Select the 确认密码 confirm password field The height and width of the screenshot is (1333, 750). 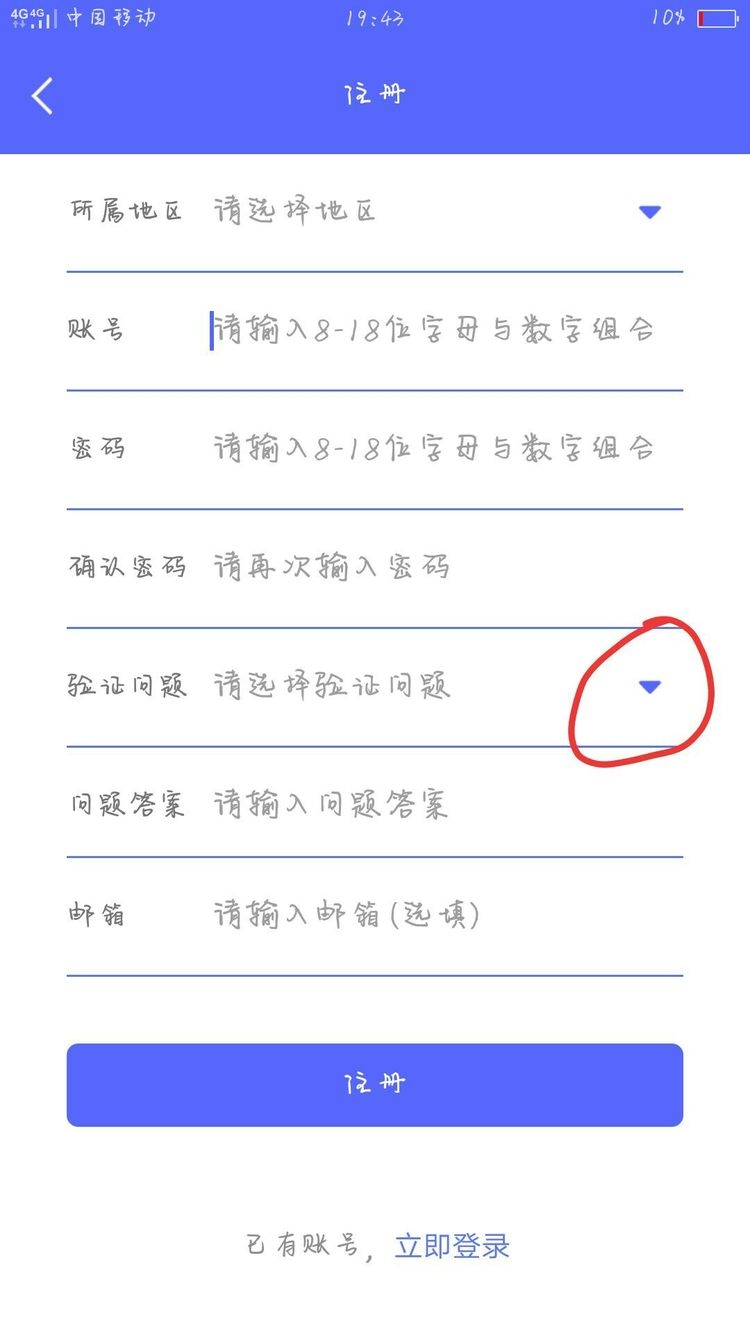(434, 567)
